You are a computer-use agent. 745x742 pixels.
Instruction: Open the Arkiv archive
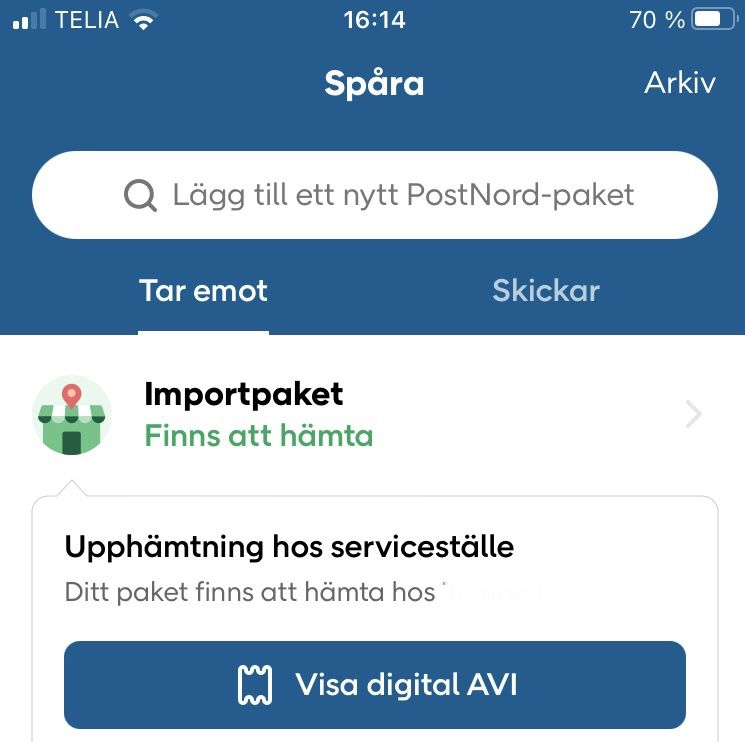tap(679, 82)
